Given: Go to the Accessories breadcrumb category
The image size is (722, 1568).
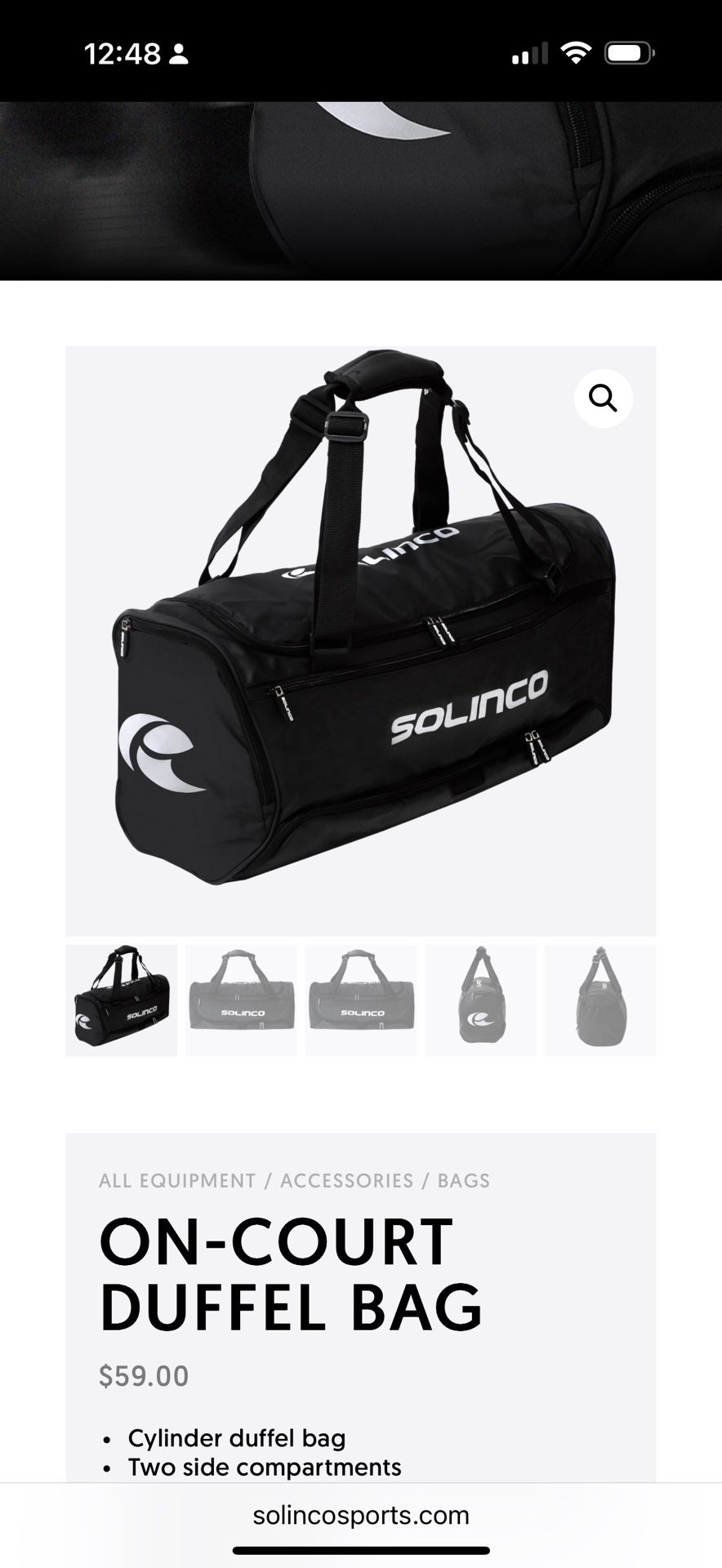Looking at the screenshot, I should pos(347,1181).
